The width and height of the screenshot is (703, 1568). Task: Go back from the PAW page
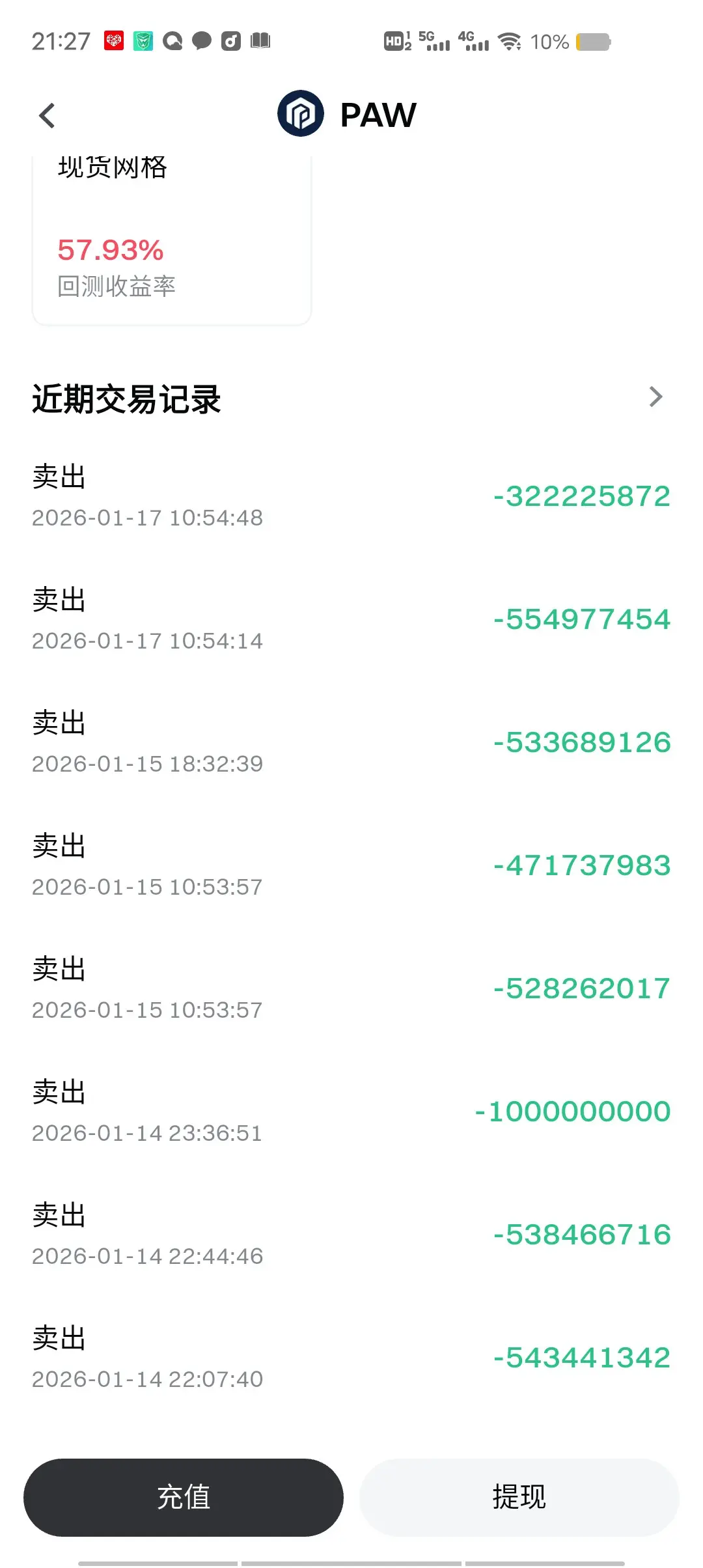[47, 116]
